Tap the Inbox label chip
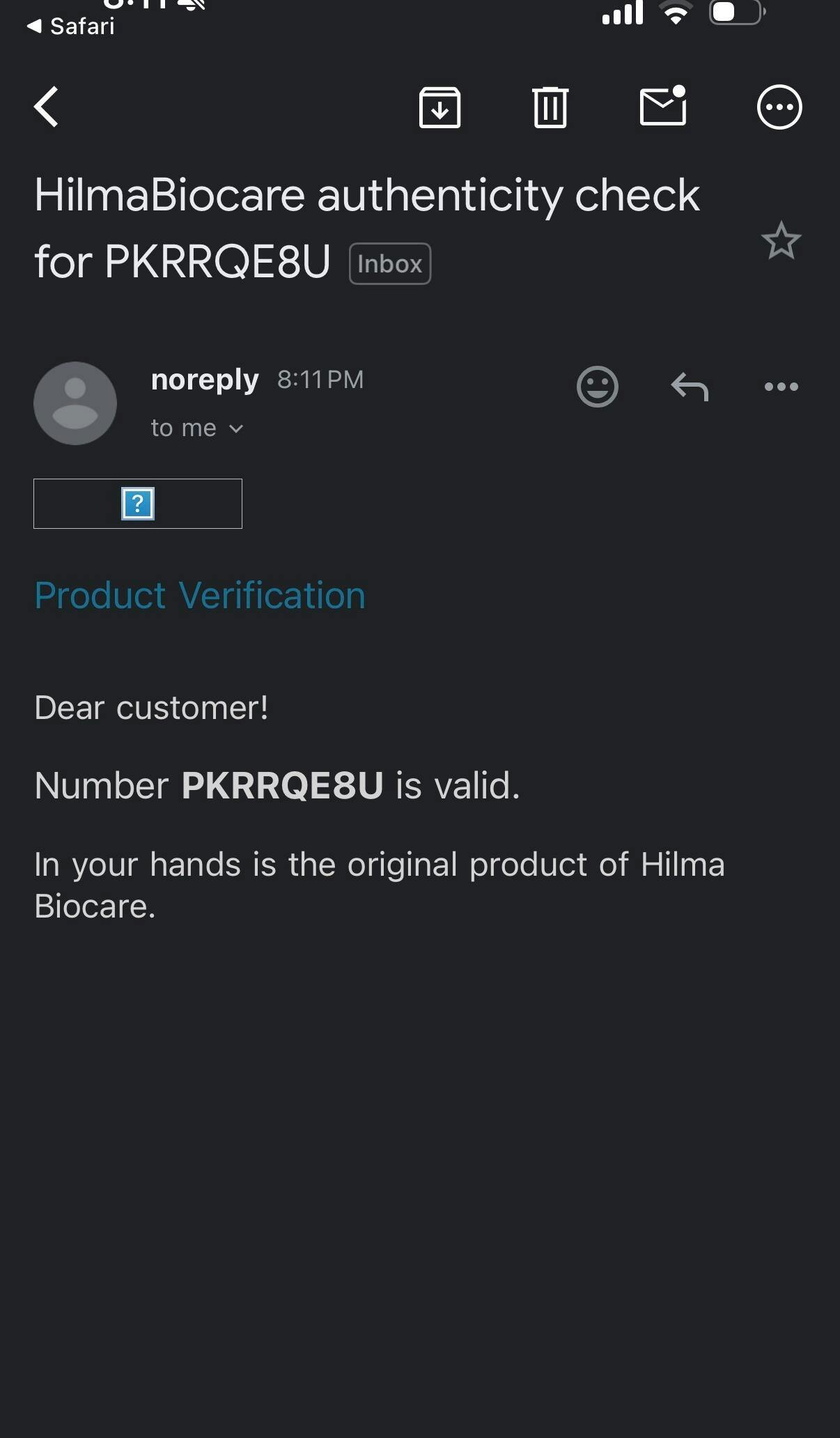 (390, 263)
